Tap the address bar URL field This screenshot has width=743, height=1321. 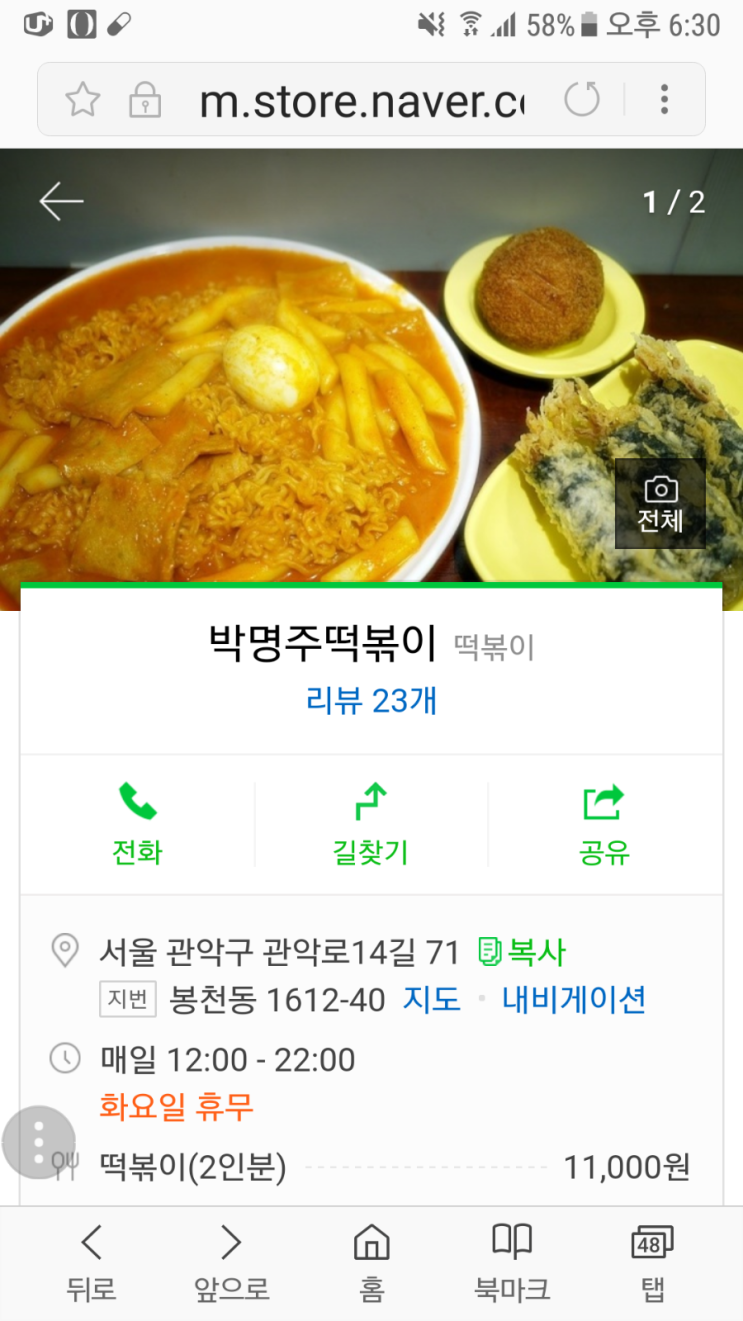point(360,100)
